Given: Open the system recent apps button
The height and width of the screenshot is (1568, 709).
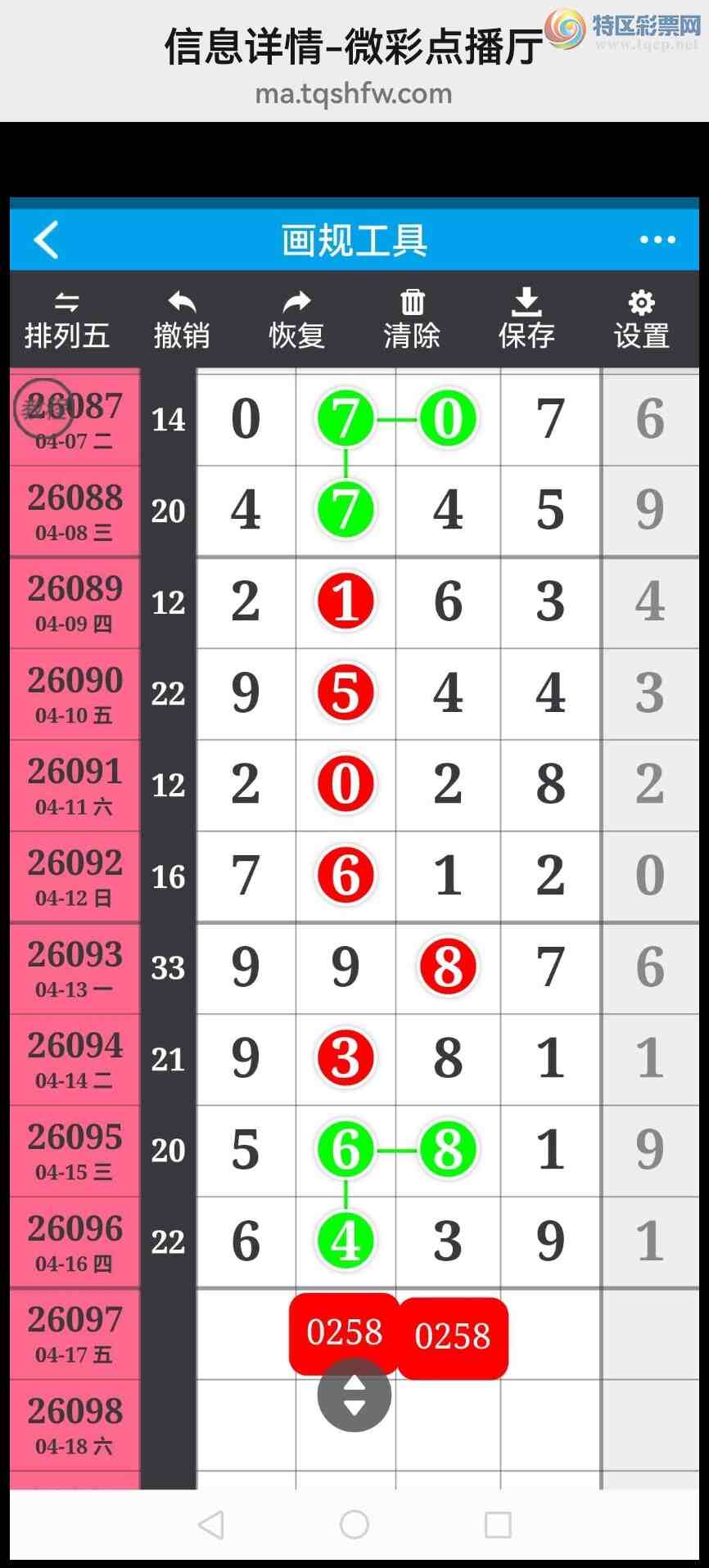Looking at the screenshot, I should click(x=498, y=1525).
